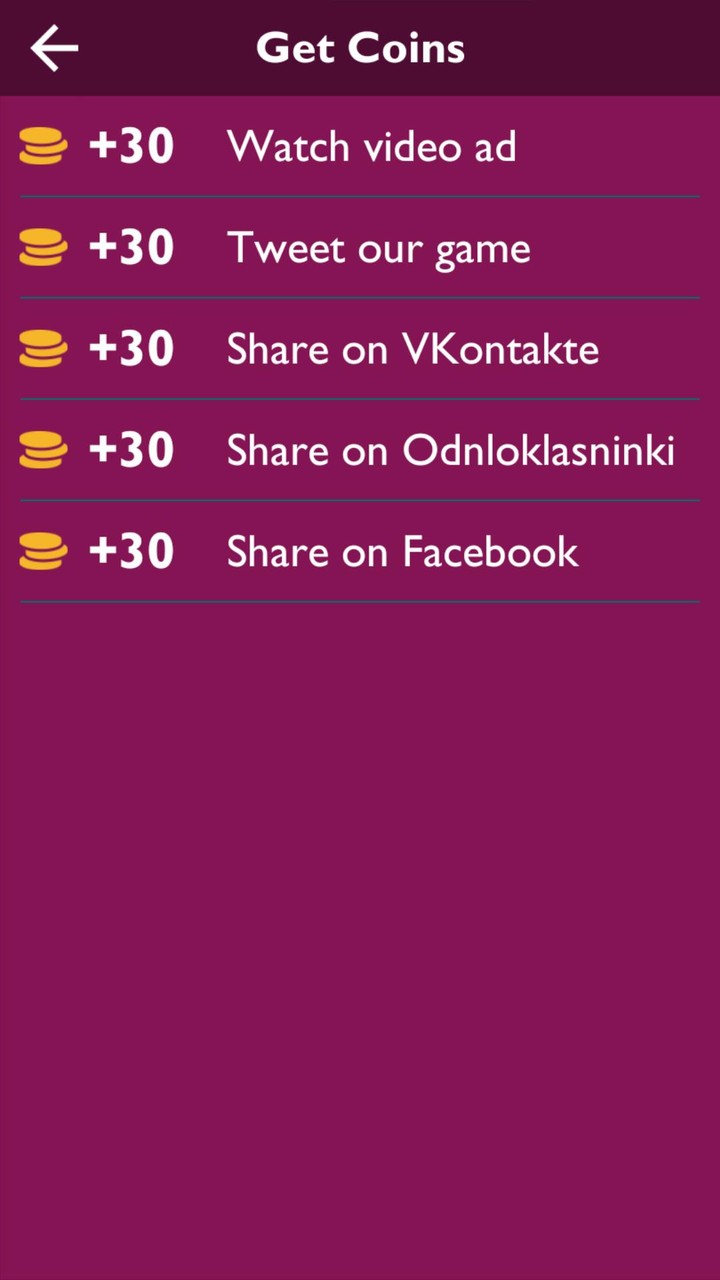
Task: Click the +30 label for Share on VKontakte
Action: [131, 348]
